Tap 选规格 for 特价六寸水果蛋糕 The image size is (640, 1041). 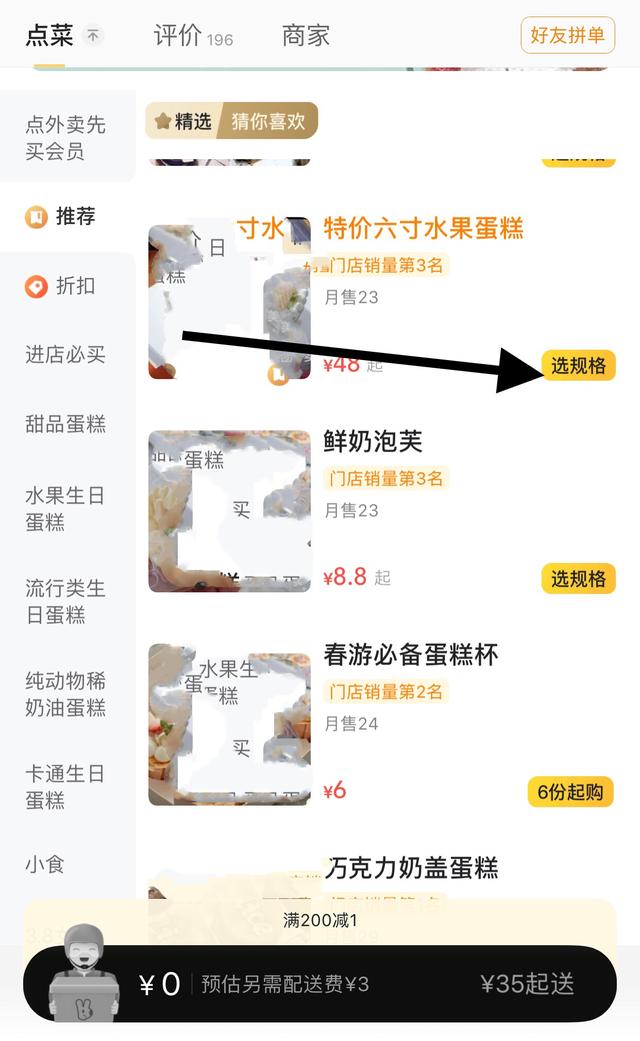coord(578,366)
